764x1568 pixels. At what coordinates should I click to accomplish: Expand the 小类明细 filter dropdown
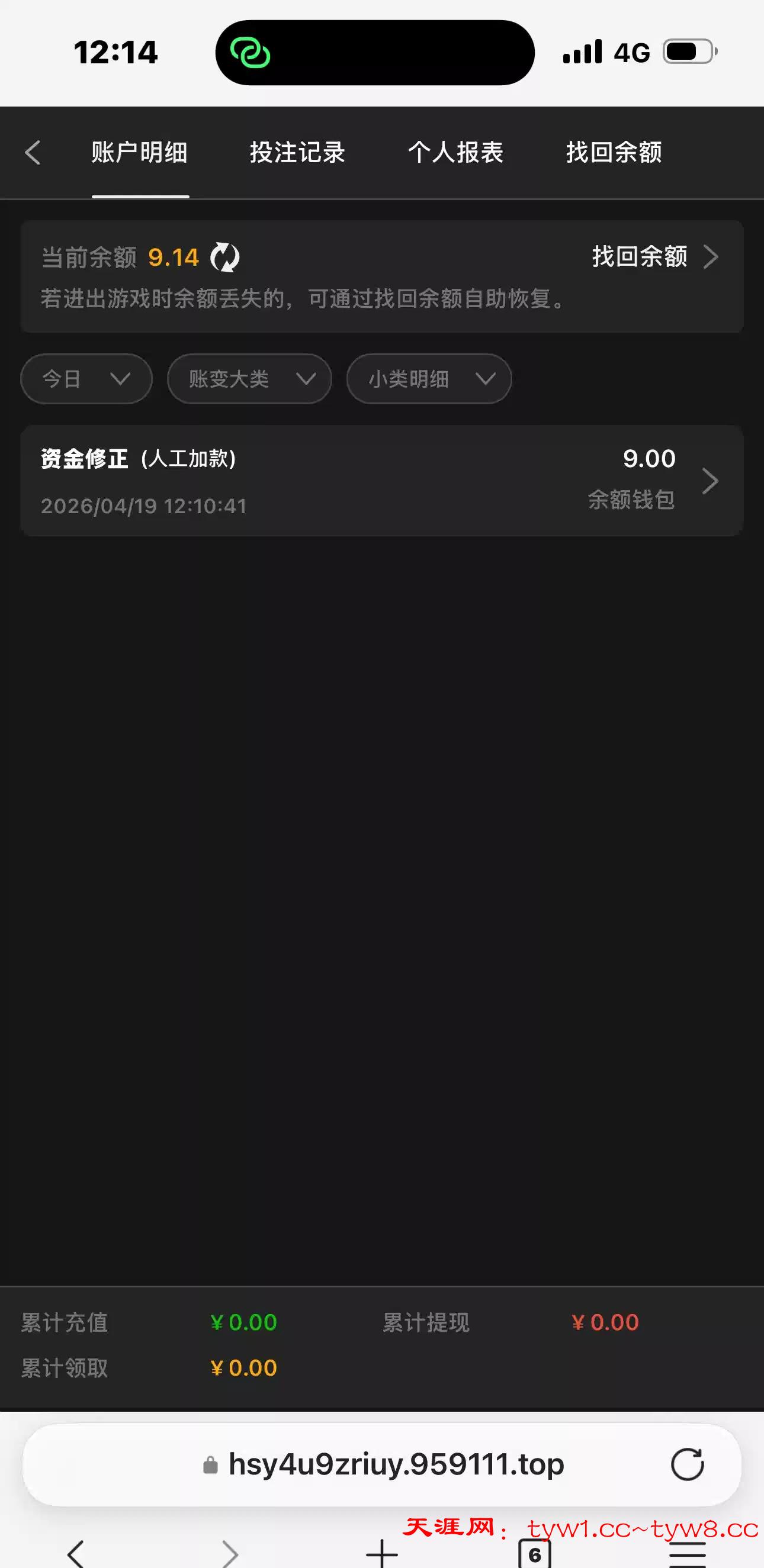tap(429, 379)
